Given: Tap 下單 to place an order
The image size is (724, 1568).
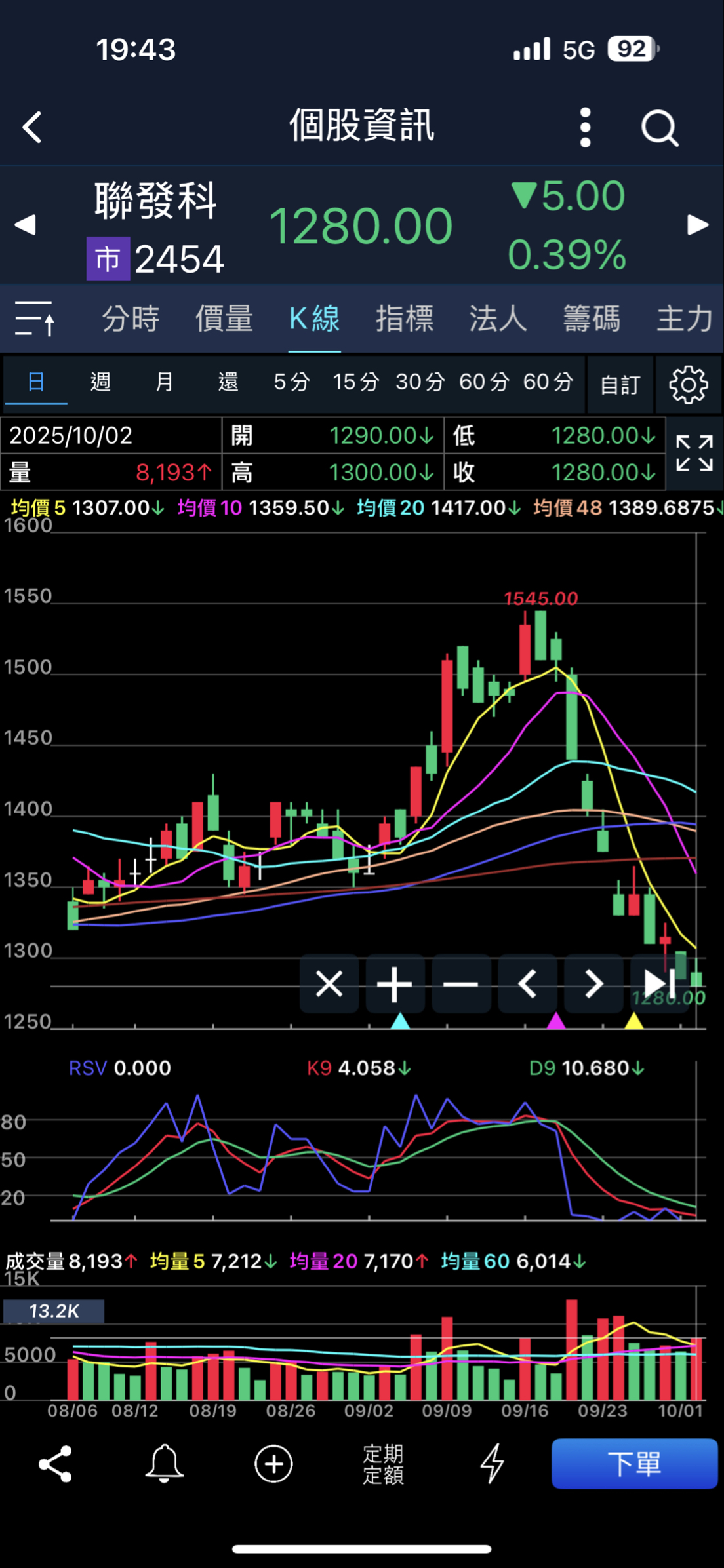Looking at the screenshot, I should pos(634,1464).
